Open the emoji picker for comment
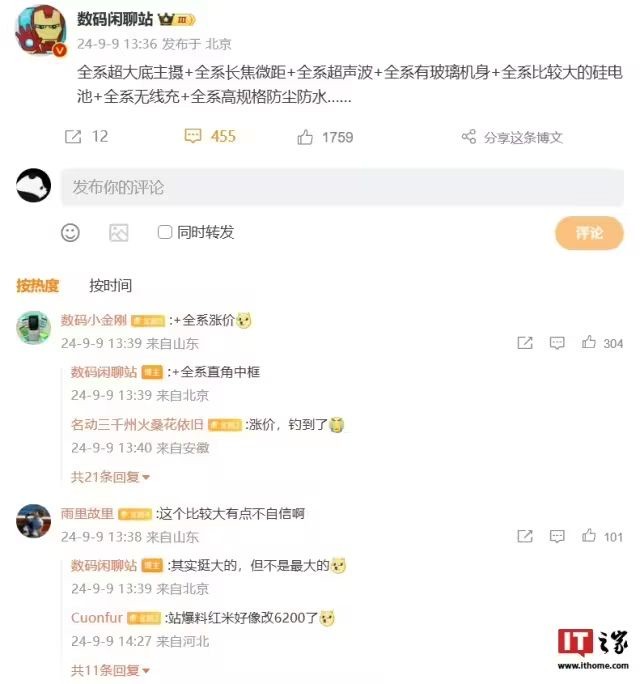The width and height of the screenshot is (640, 684). pyautogui.click(x=70, y=232)
